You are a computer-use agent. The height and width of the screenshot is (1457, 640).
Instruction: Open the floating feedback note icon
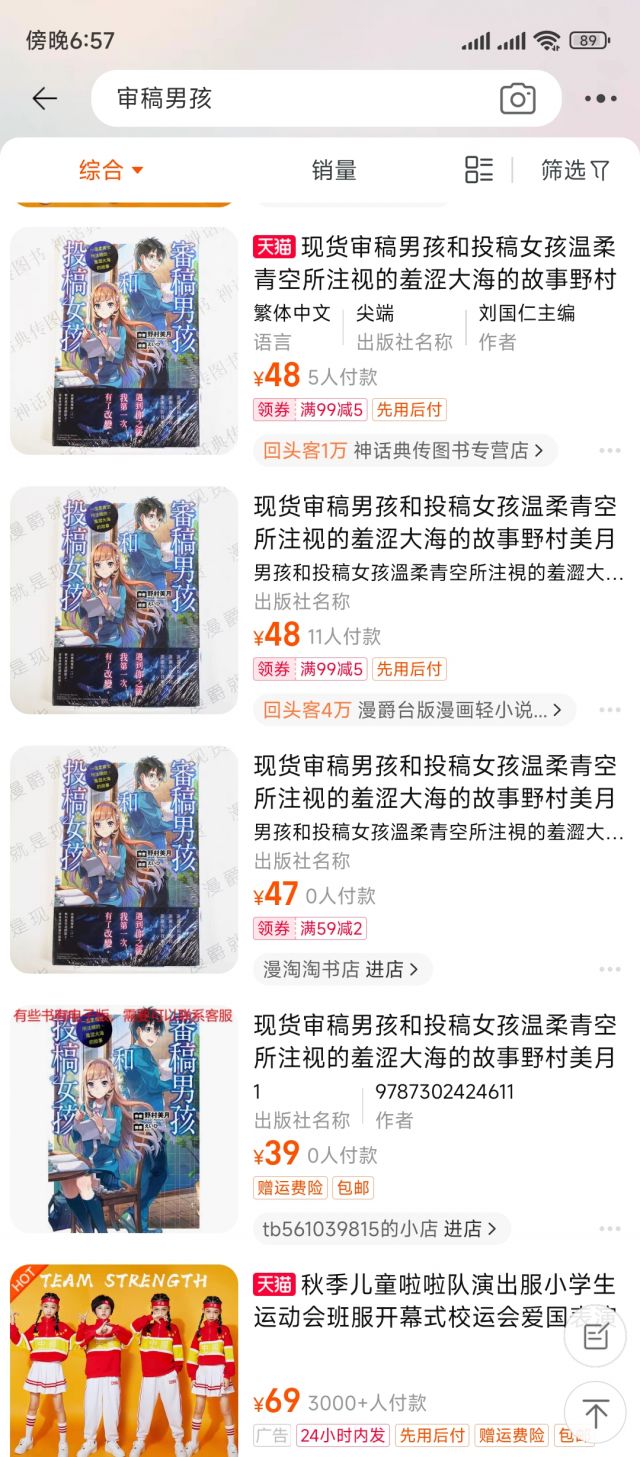click(x=596, y=1336)
